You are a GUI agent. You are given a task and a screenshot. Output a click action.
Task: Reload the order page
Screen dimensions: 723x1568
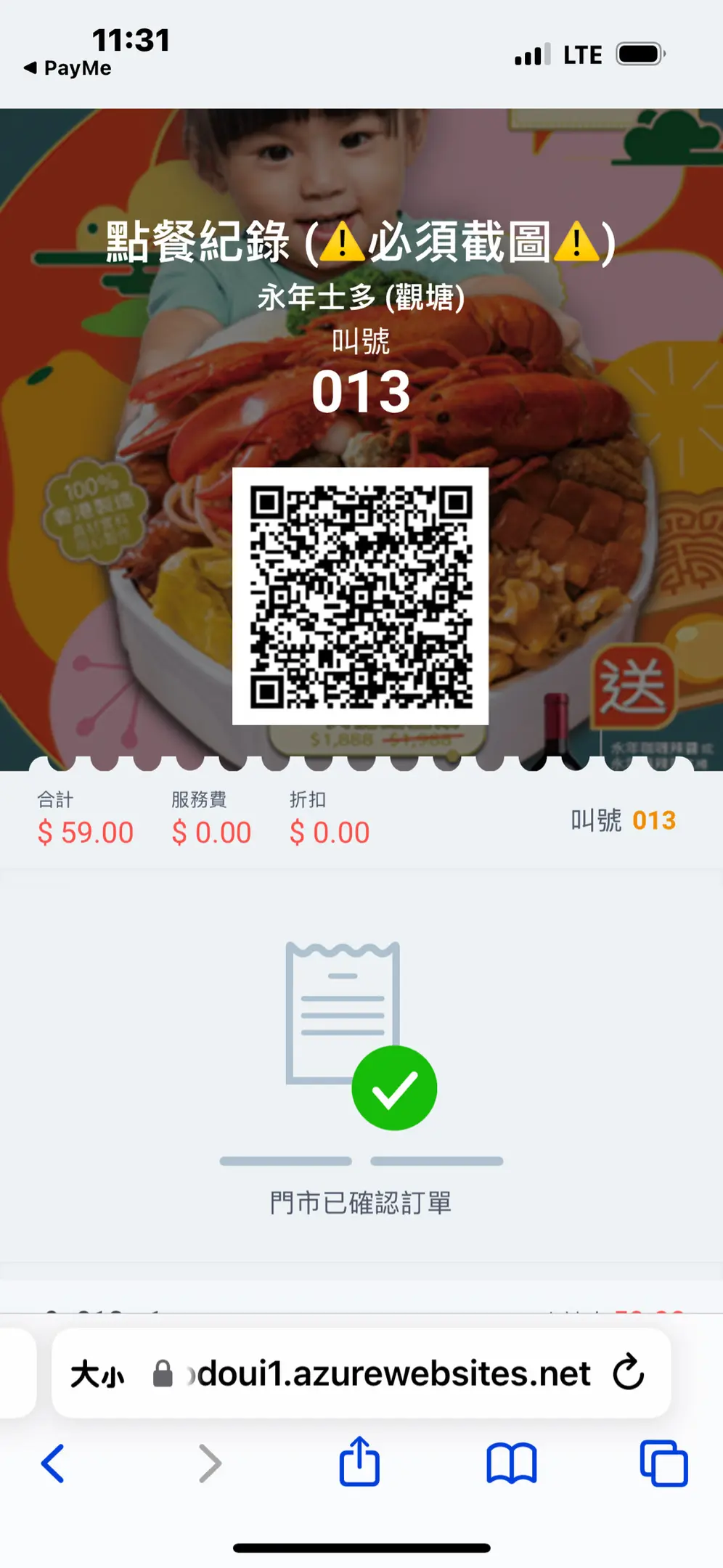coord(628,1373)
